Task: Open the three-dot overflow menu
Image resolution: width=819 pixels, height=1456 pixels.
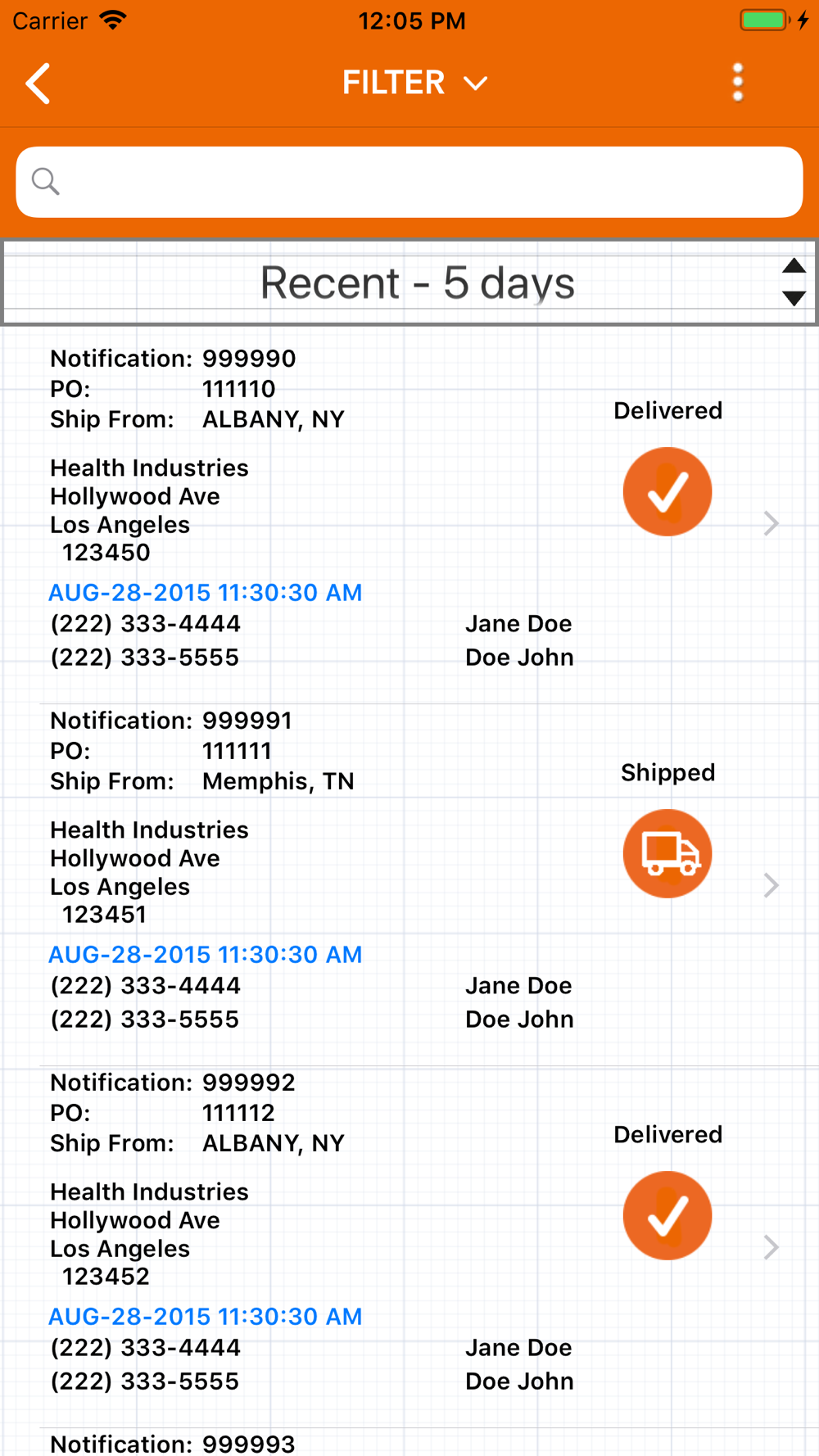Action: pos(737,83)
